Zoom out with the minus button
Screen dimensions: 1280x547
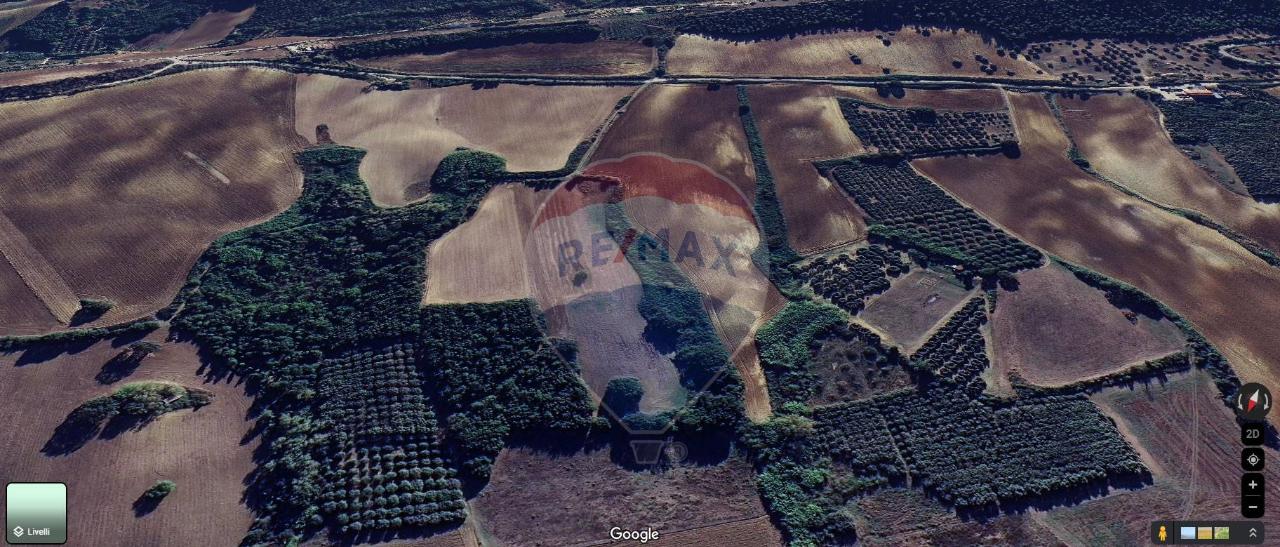(1252, 507)
